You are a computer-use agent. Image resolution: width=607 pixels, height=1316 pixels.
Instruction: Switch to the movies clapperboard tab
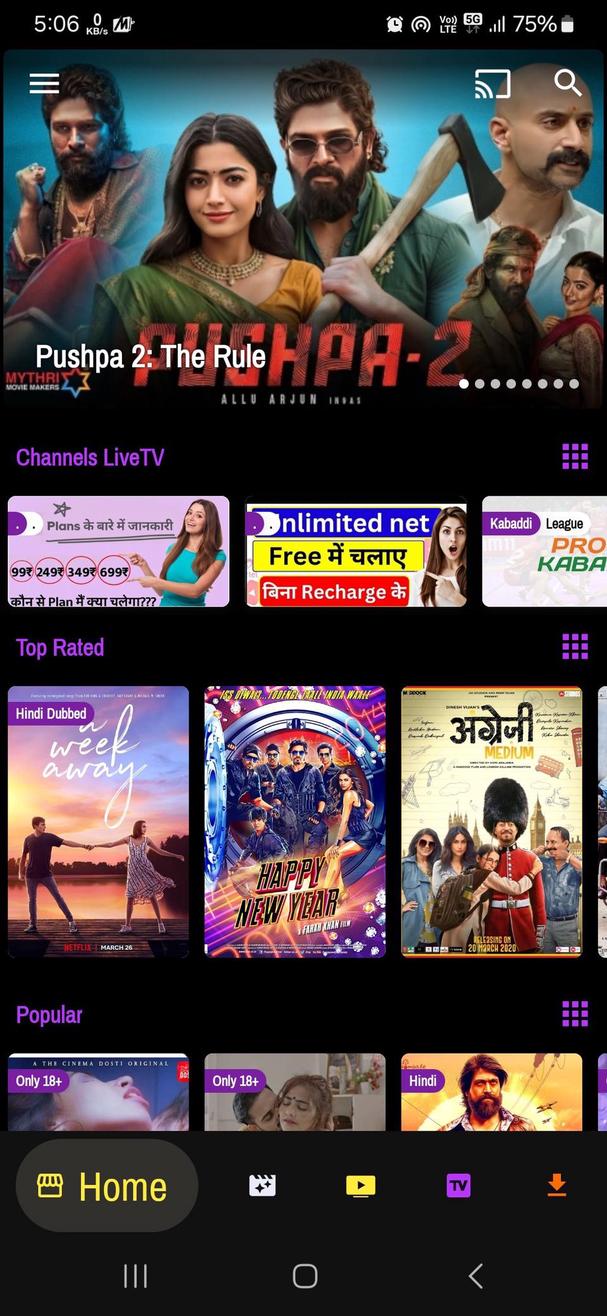tap(262, 1186)
